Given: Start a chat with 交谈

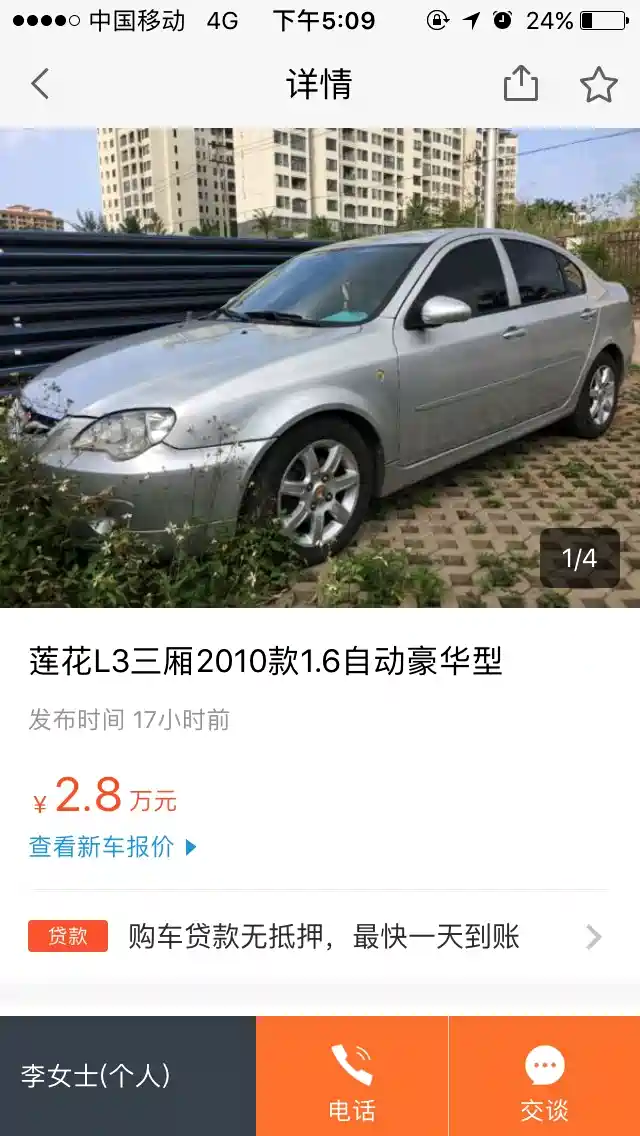Looking at the screenshot, I should (544, 1076).
